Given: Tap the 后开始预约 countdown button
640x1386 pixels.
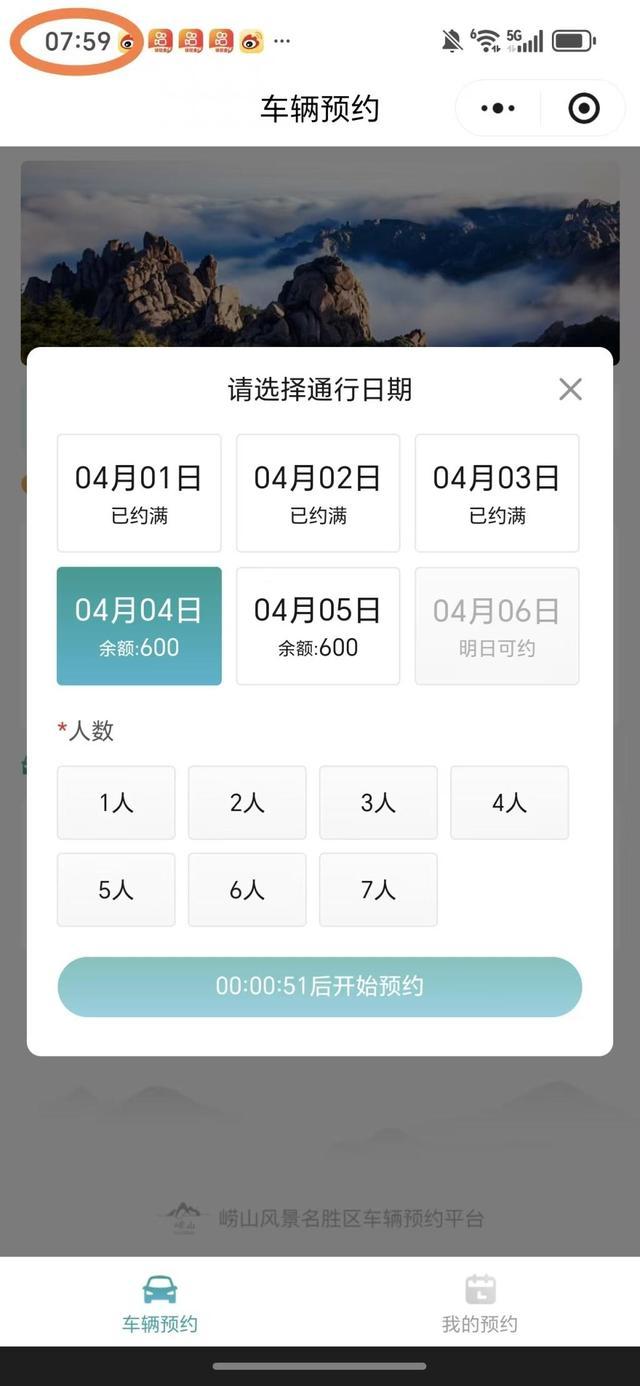Looking at the screenshot, I should point(320,986).
